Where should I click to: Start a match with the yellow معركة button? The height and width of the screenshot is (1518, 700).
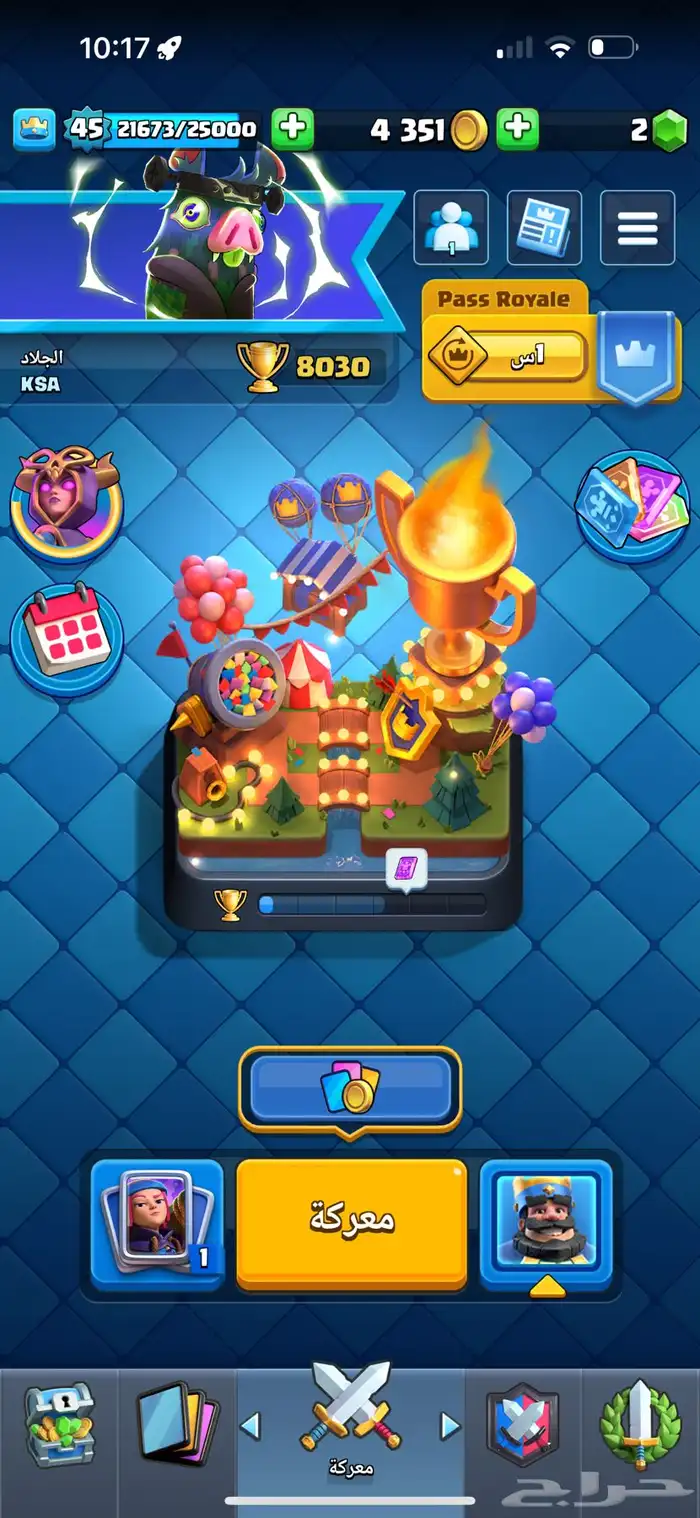coord(352,1224)
